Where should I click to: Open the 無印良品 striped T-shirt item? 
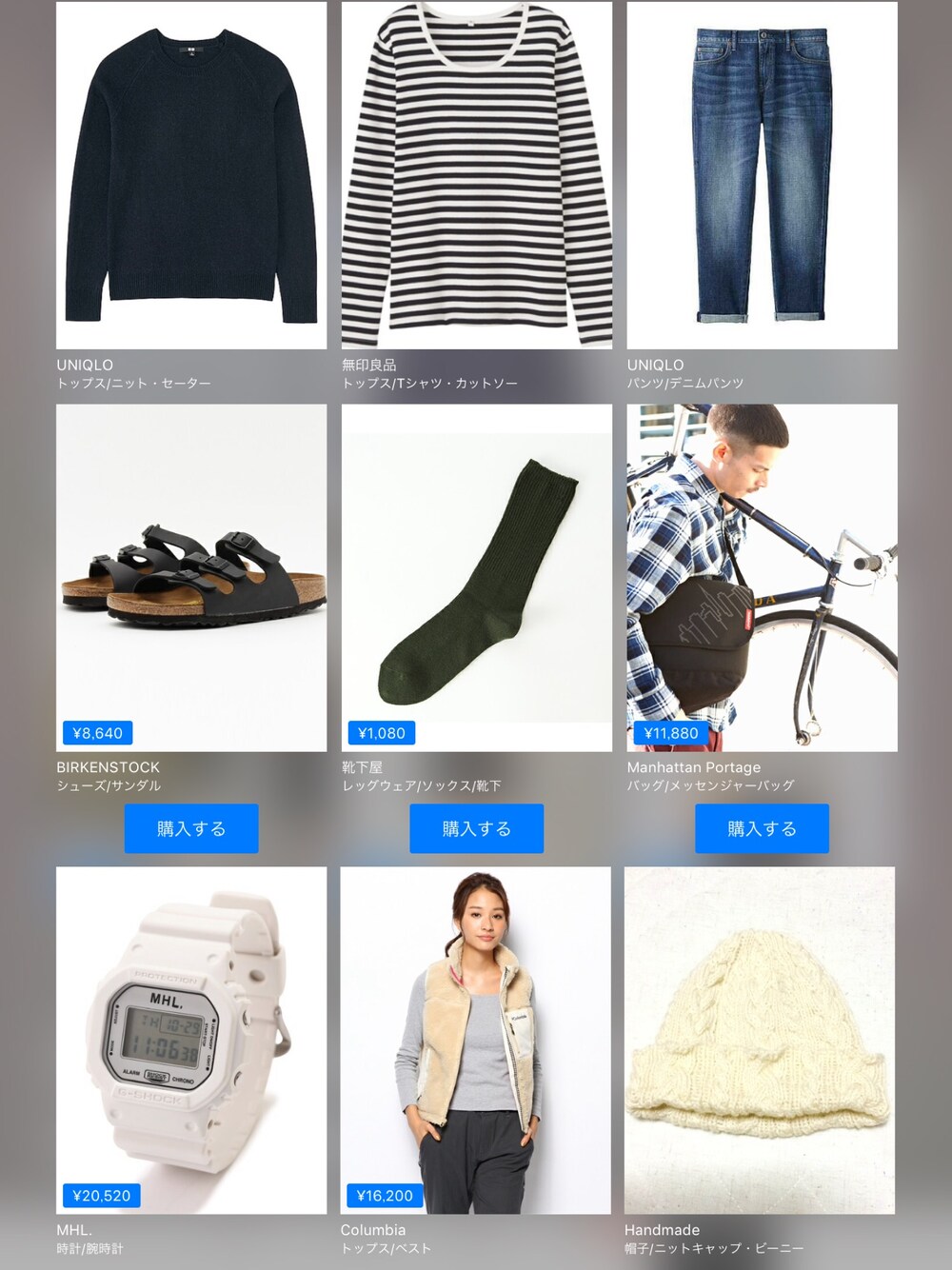click(477, 176)
